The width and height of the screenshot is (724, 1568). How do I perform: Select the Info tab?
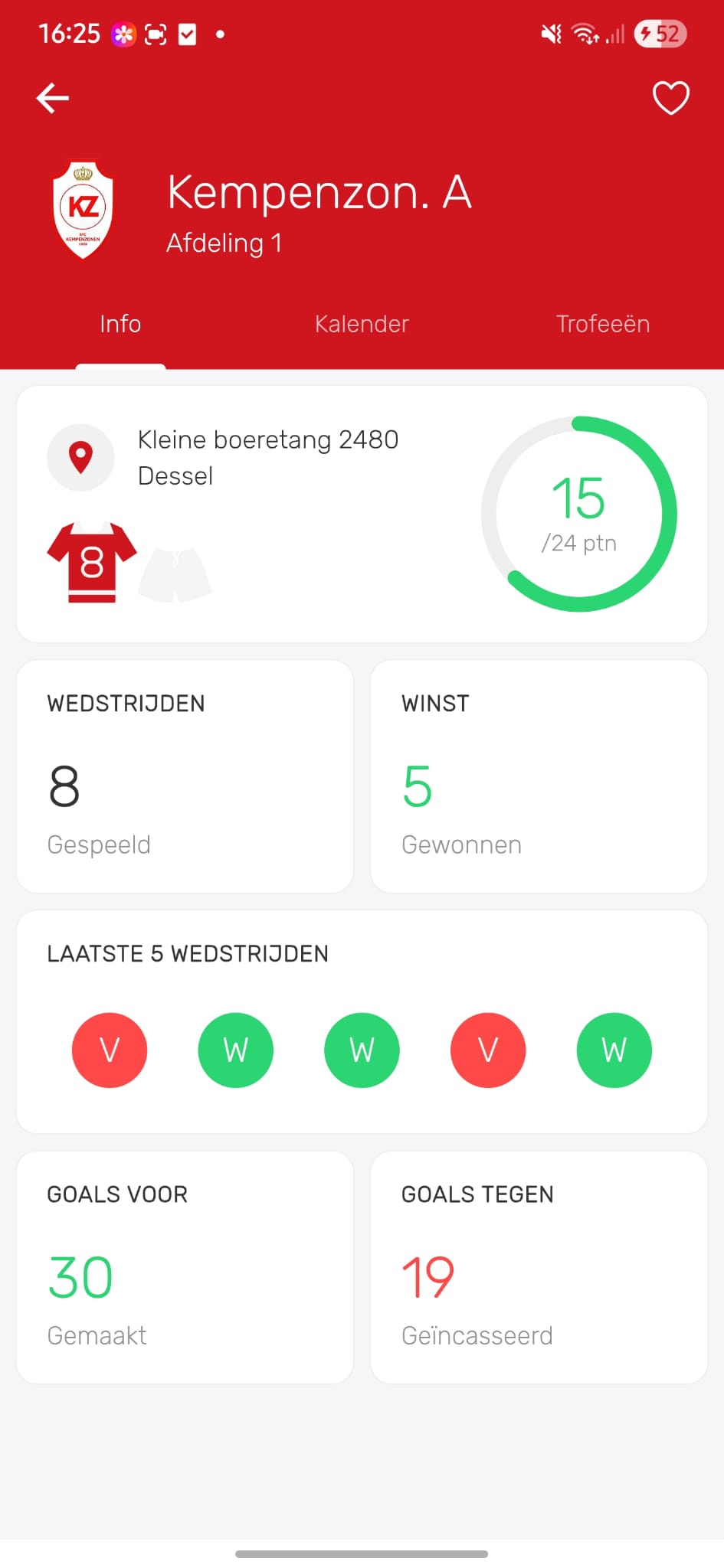120,324
